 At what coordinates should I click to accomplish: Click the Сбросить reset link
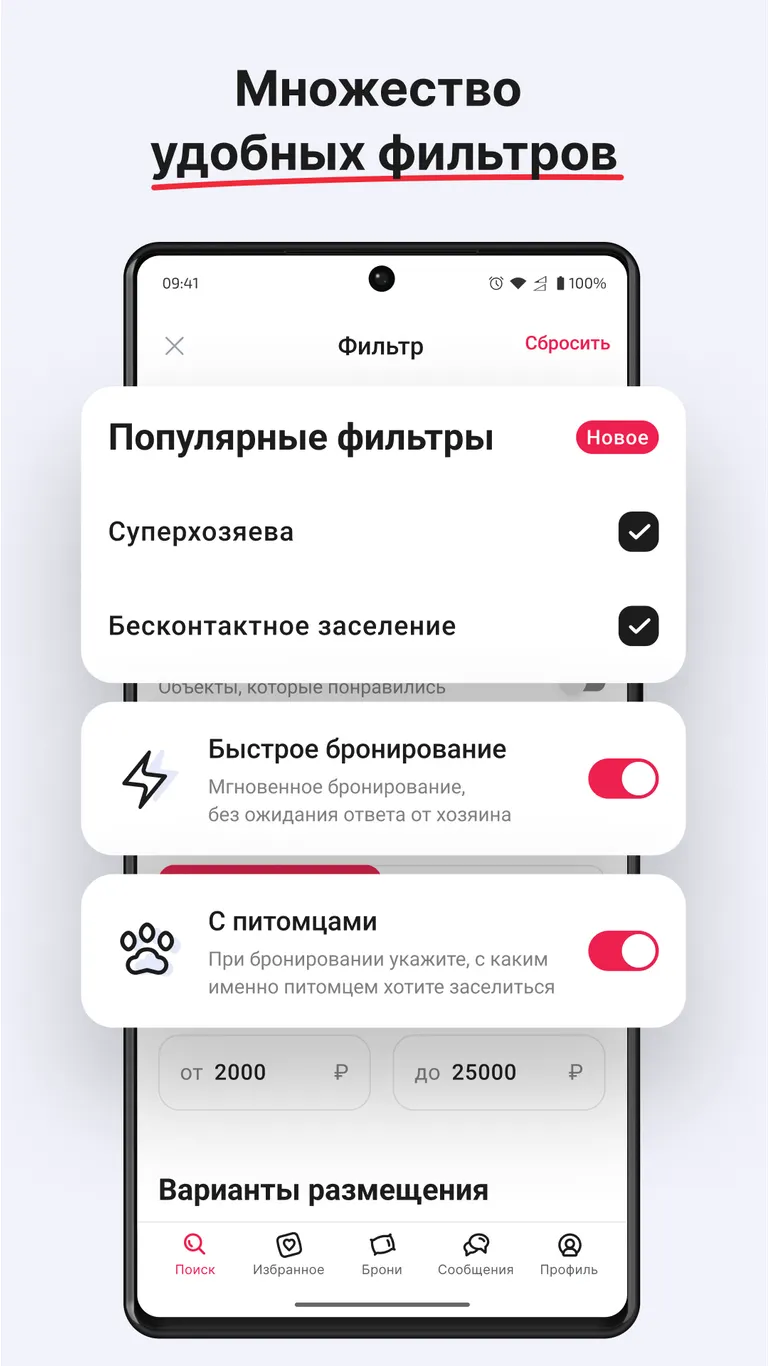click(566, 343)
